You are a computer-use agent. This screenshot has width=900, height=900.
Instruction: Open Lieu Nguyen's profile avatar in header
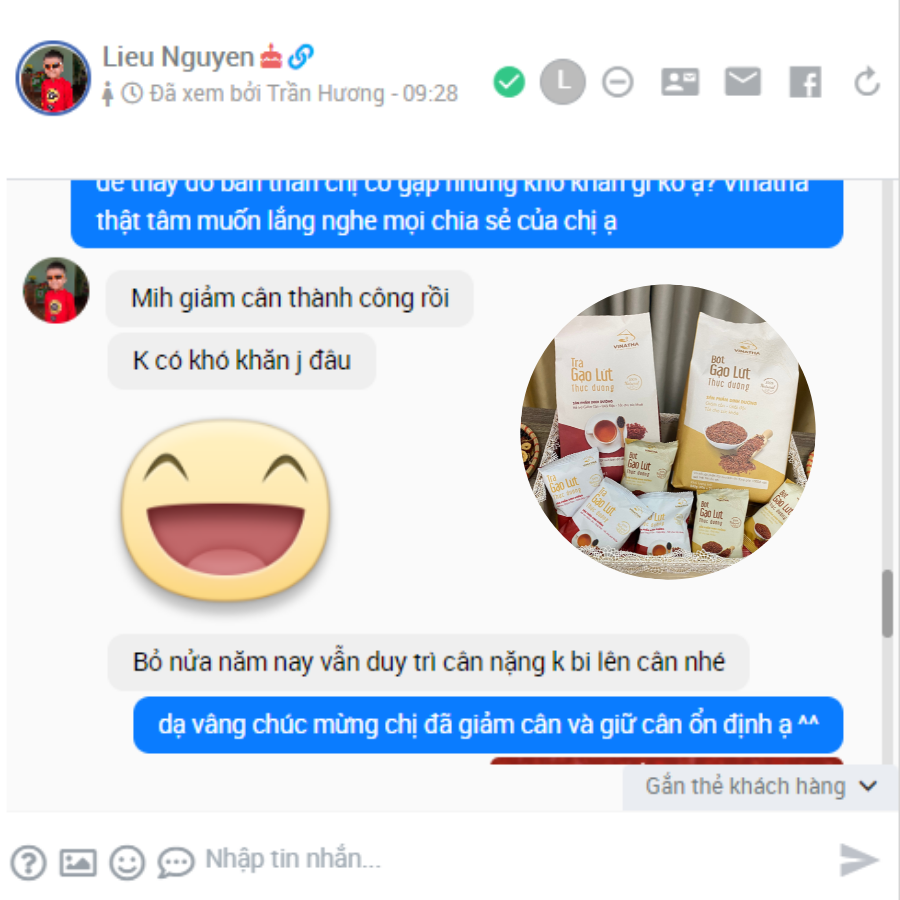[53, 78]
